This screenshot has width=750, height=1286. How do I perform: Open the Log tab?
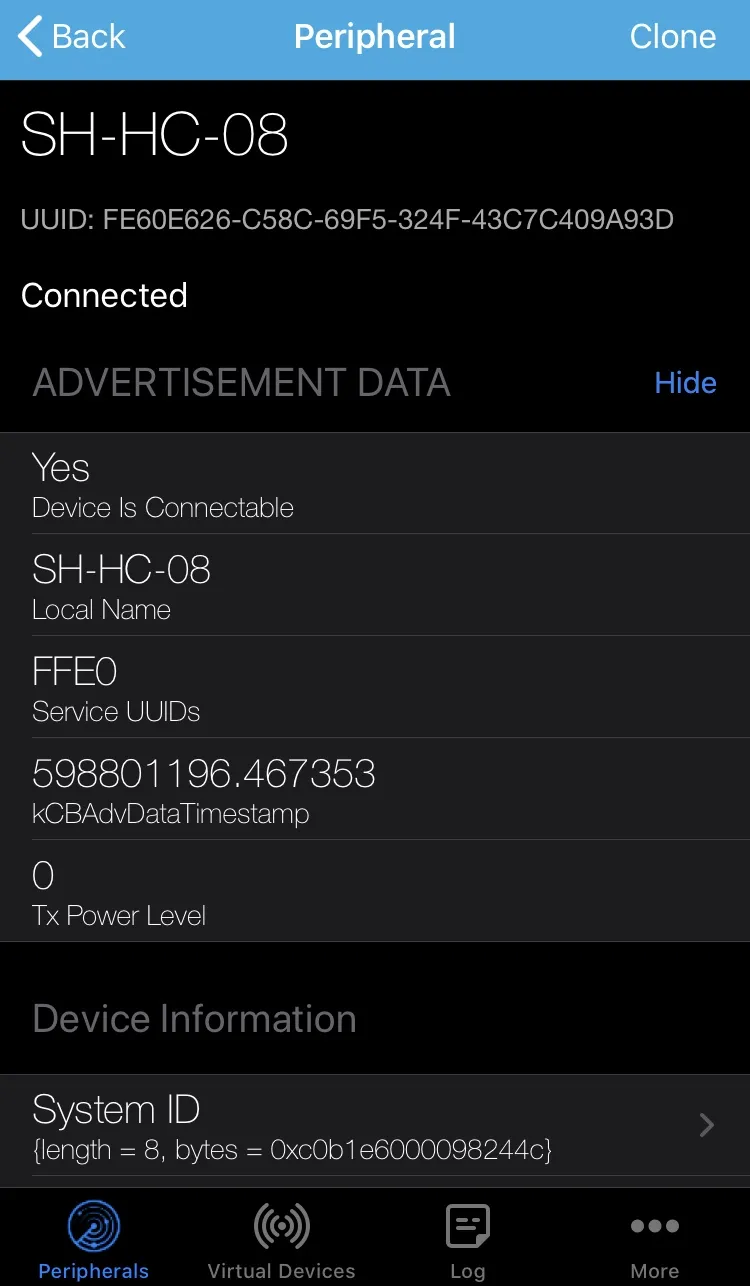tap(467, 1240)
